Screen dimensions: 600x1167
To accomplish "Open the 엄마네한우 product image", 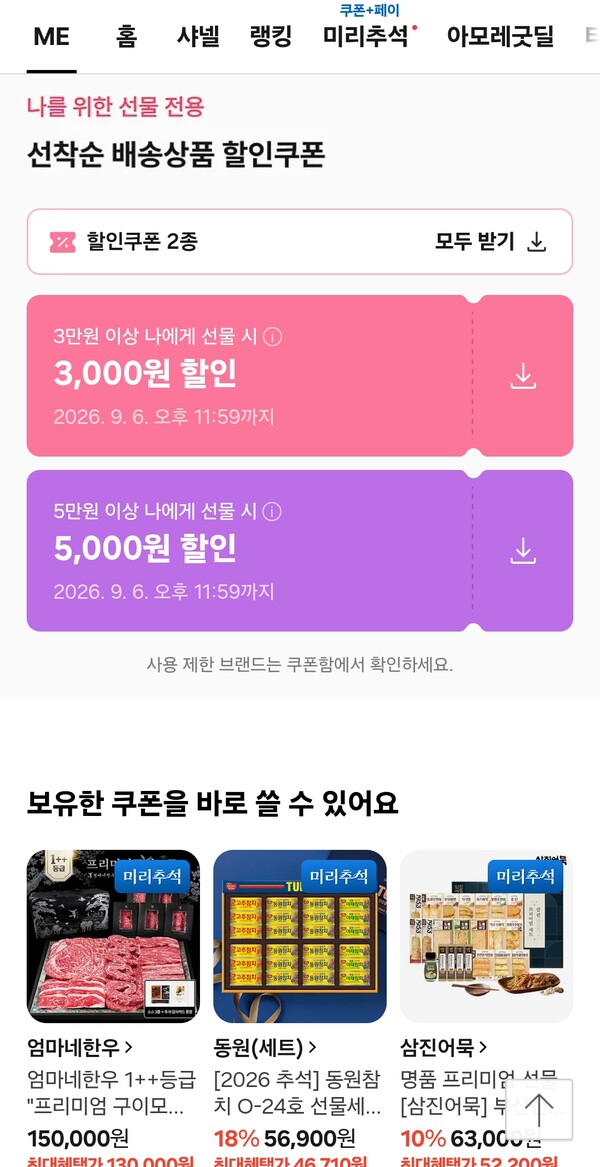I will (x=113, y=936).
